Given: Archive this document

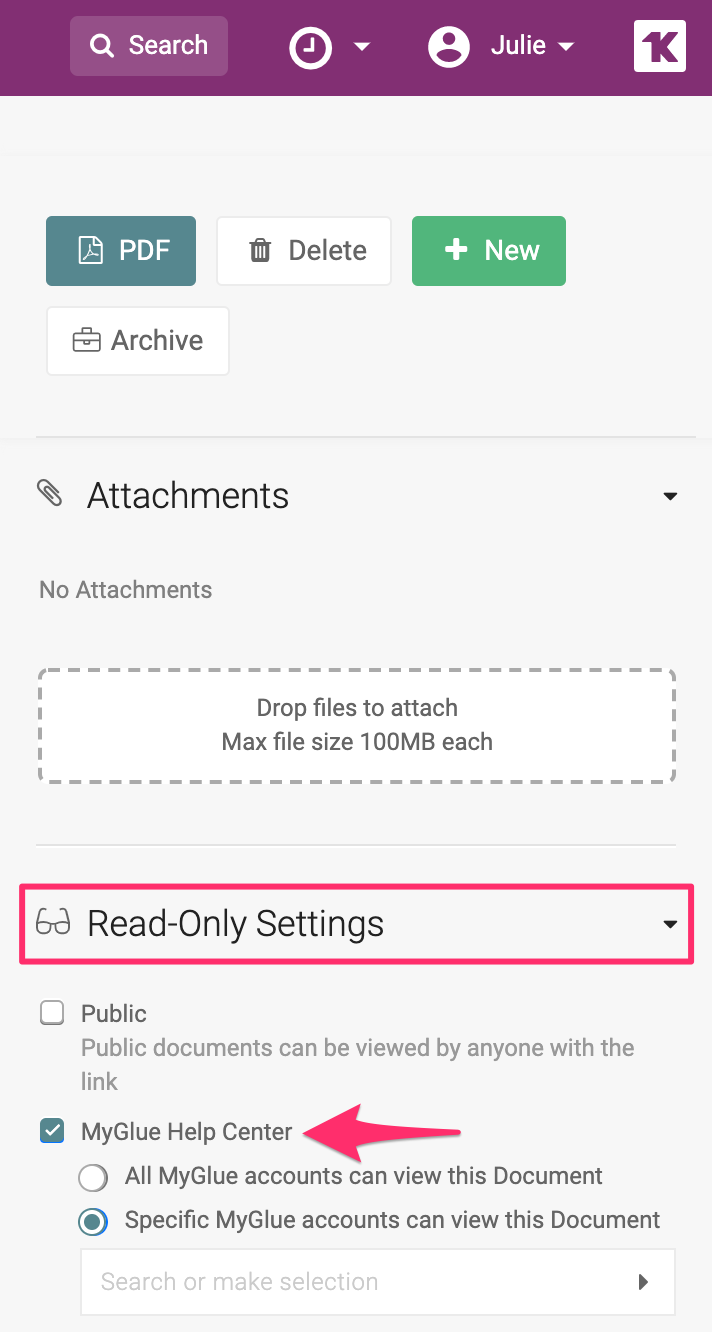Looking at the screenshot, I should (138, 341).
